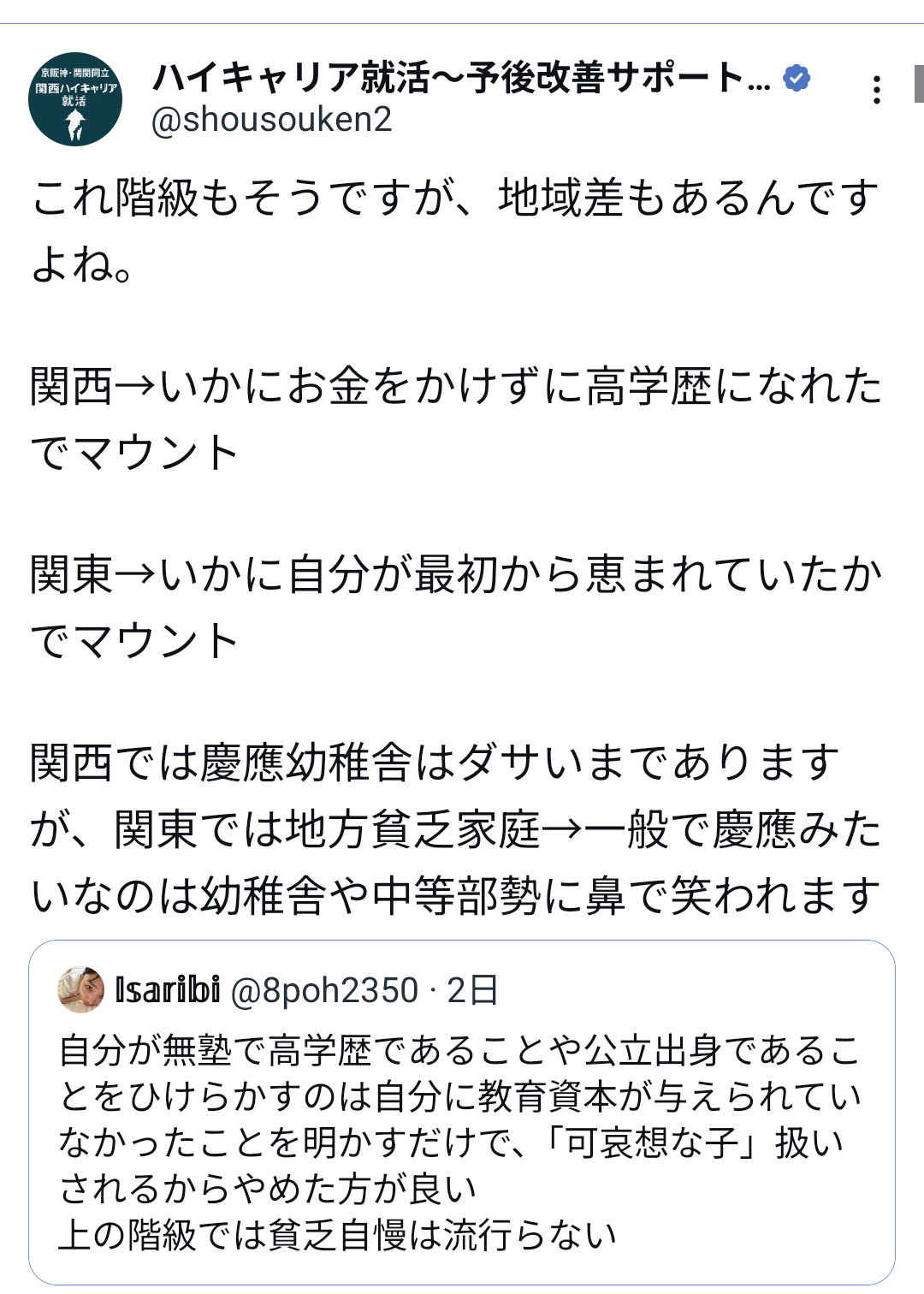Open the tweet's three-dot overflow menu
Viewport: 924px width, 1294px height.
pos(876,90)
